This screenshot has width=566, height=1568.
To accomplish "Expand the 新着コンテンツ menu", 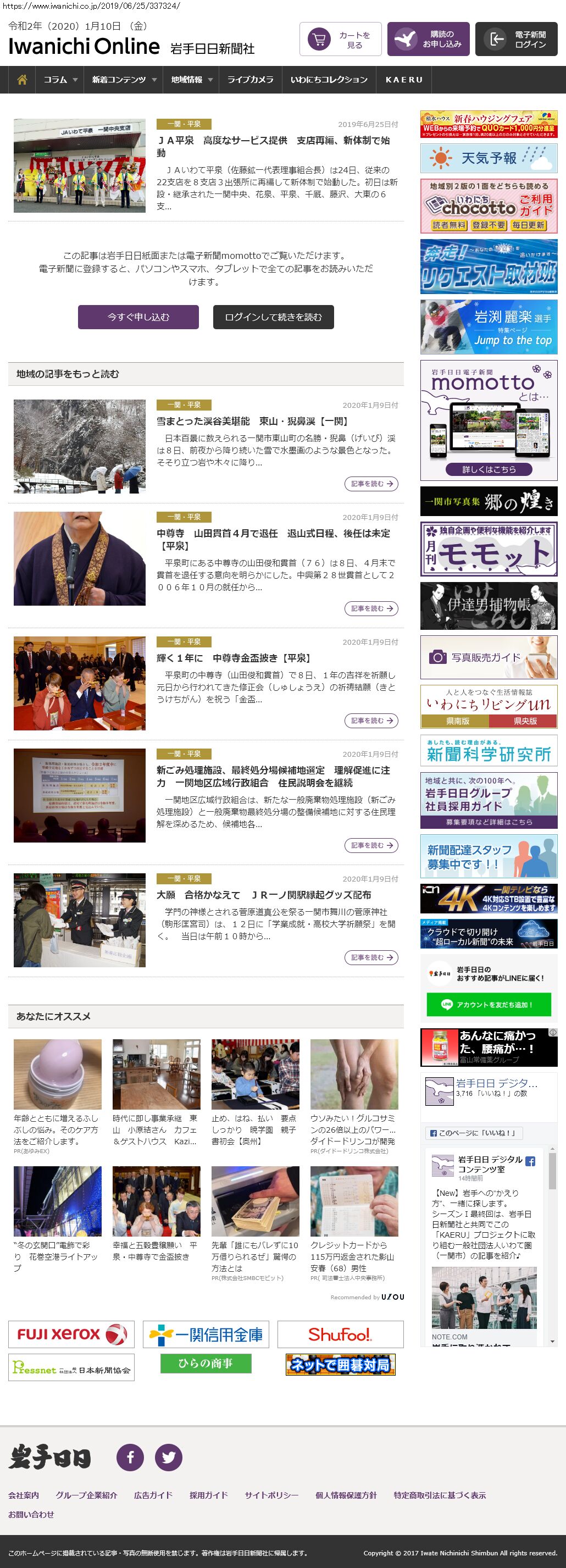I will coord(124,80).
